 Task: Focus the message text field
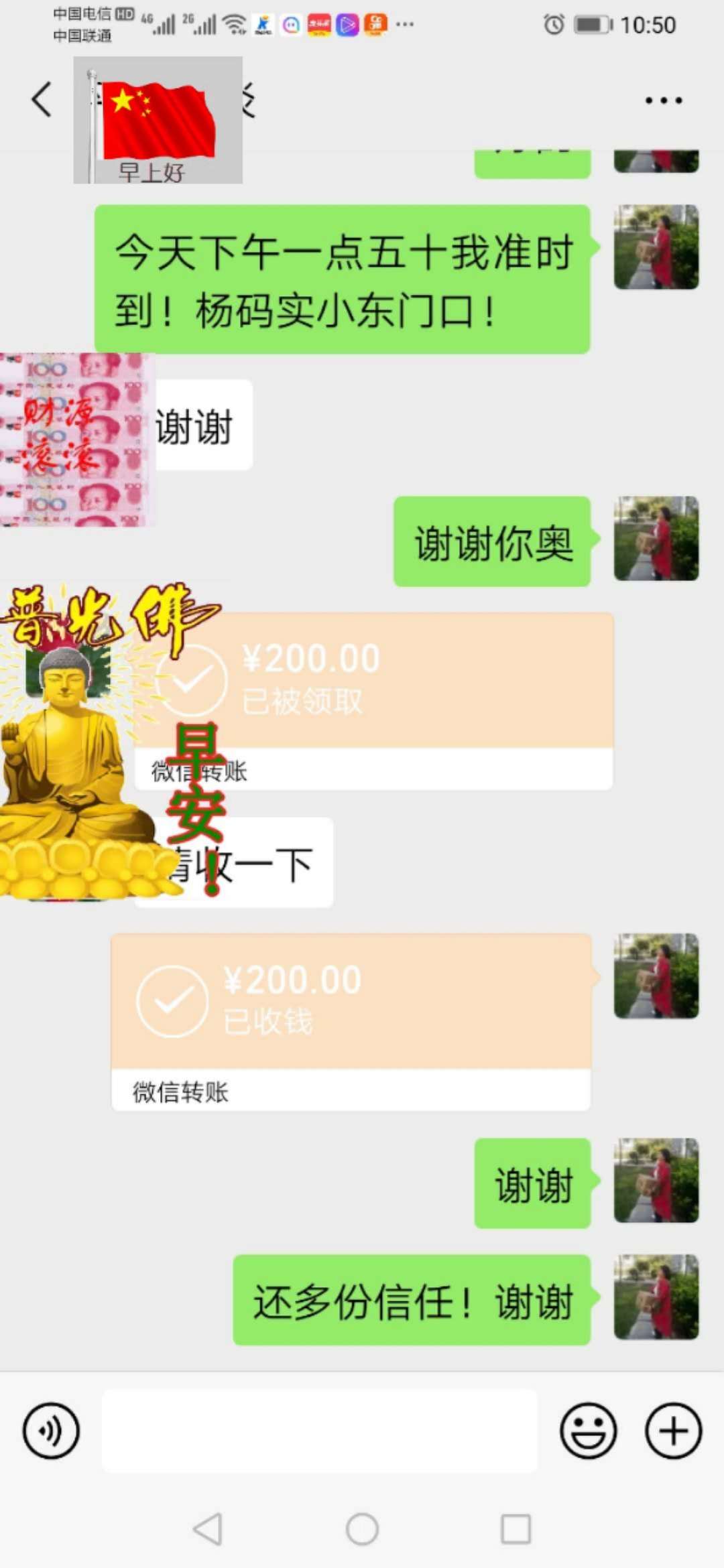320,1431
